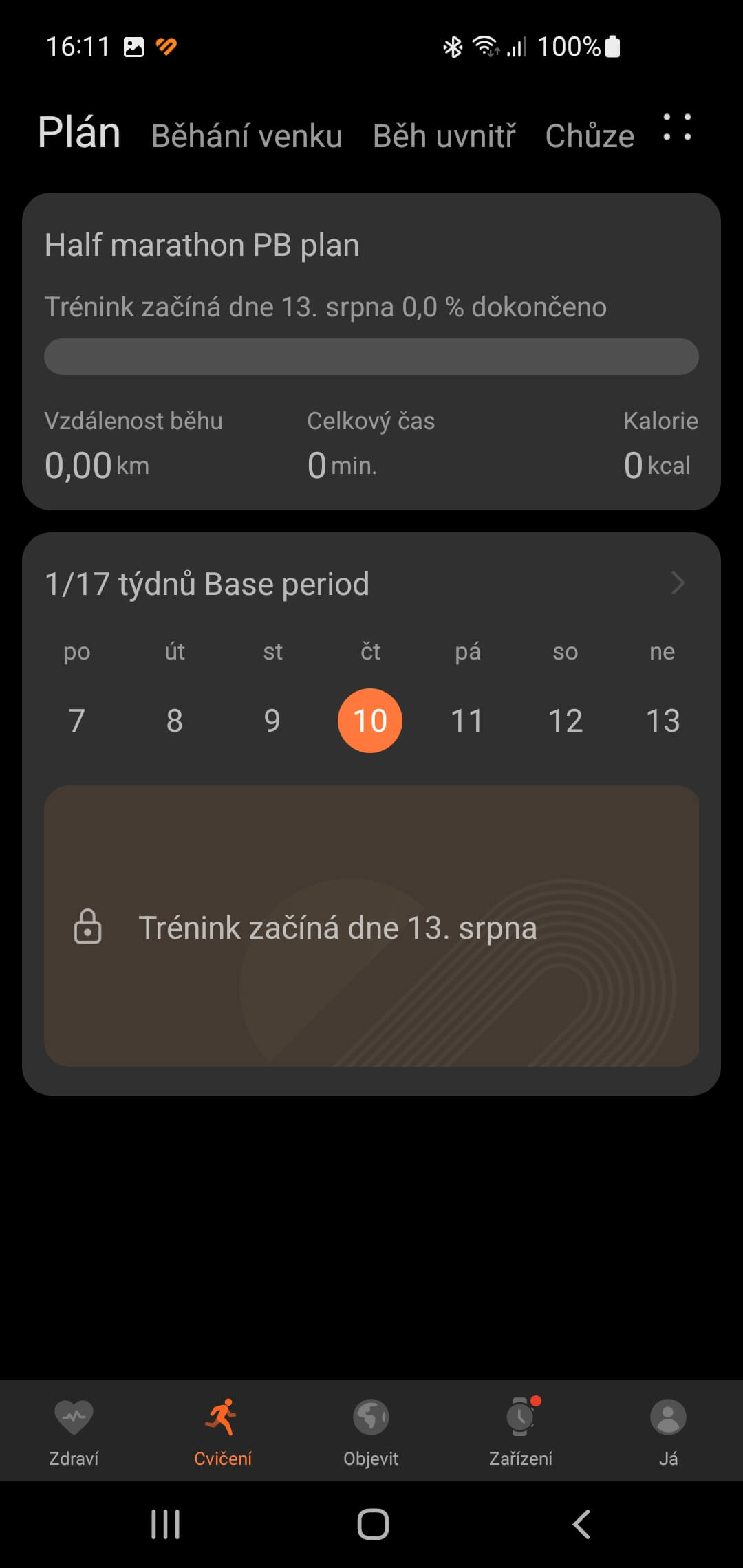Tap the system back button
743x1568 pixels.
click(x=581, y=1525)
